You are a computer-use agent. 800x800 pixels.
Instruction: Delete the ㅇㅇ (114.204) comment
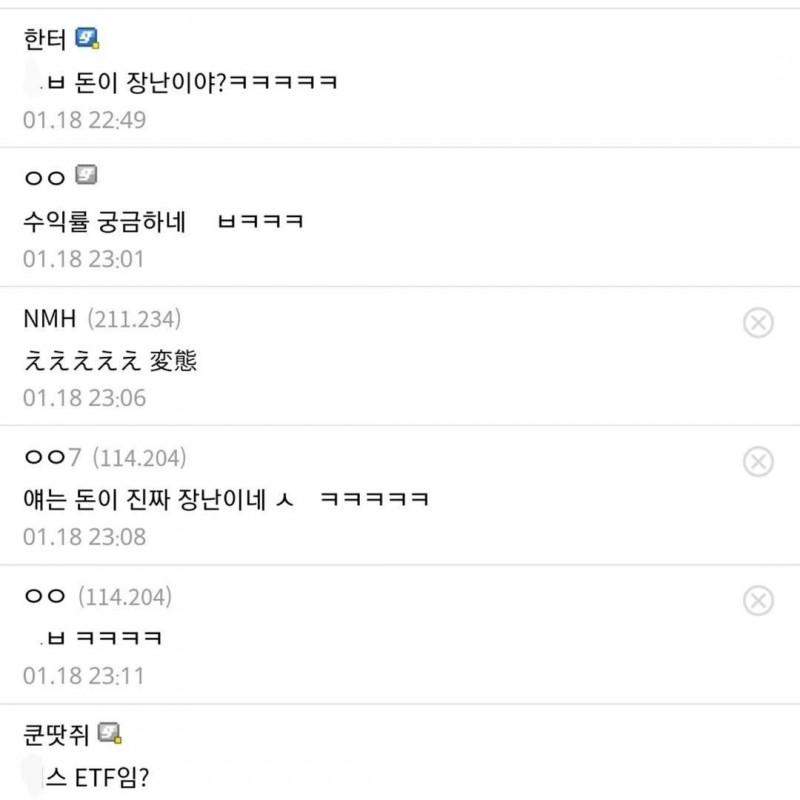[758, 600]
